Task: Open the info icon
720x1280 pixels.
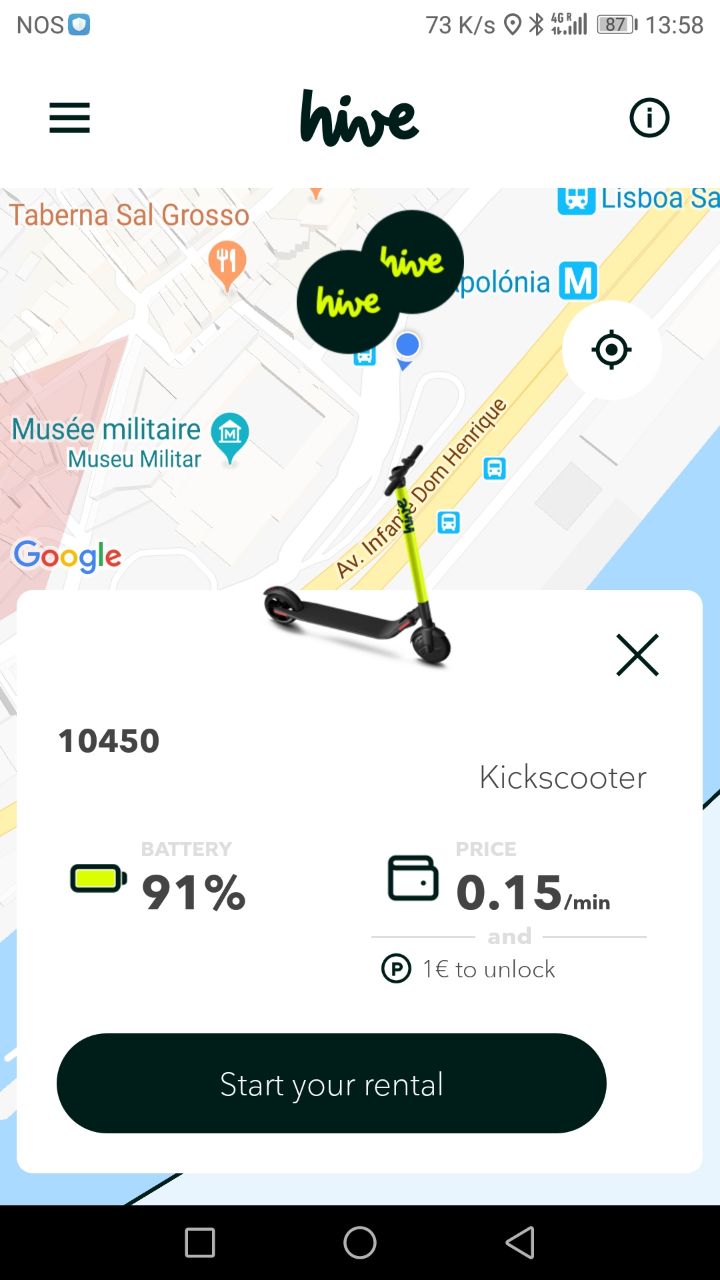Action: point(649,118)
